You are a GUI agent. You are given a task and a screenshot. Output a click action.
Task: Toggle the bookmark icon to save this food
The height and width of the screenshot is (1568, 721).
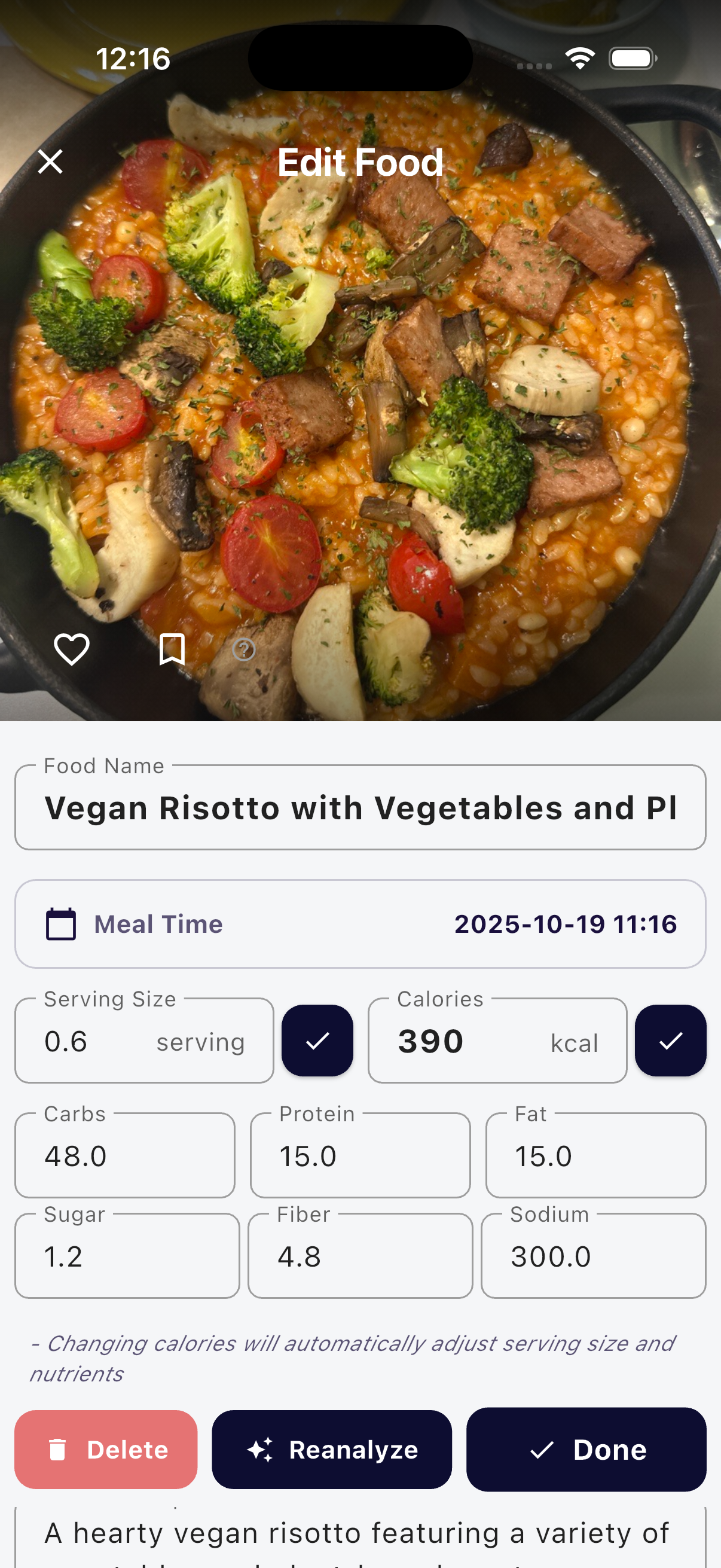(172, 649)
